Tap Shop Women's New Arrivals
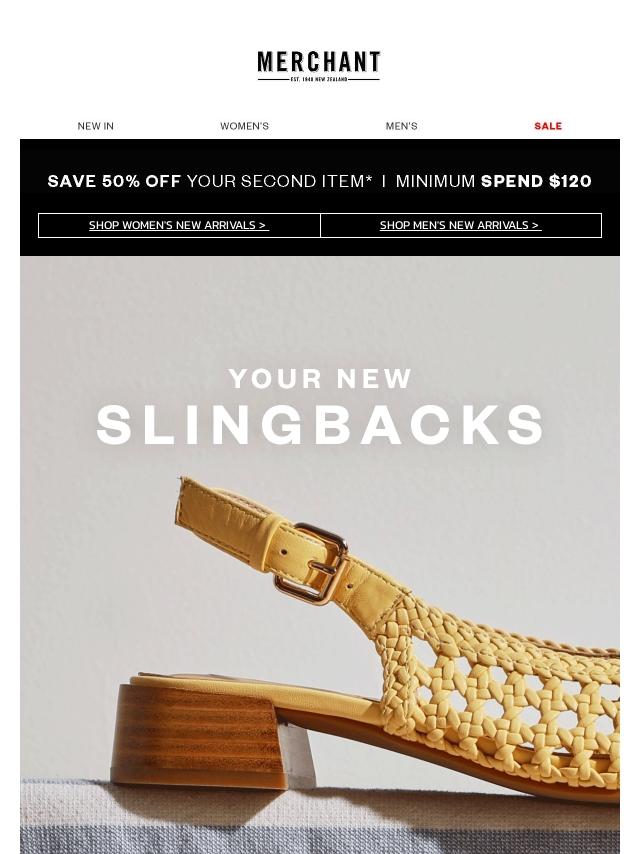640x854 pixels. click(x=179, y=225)
